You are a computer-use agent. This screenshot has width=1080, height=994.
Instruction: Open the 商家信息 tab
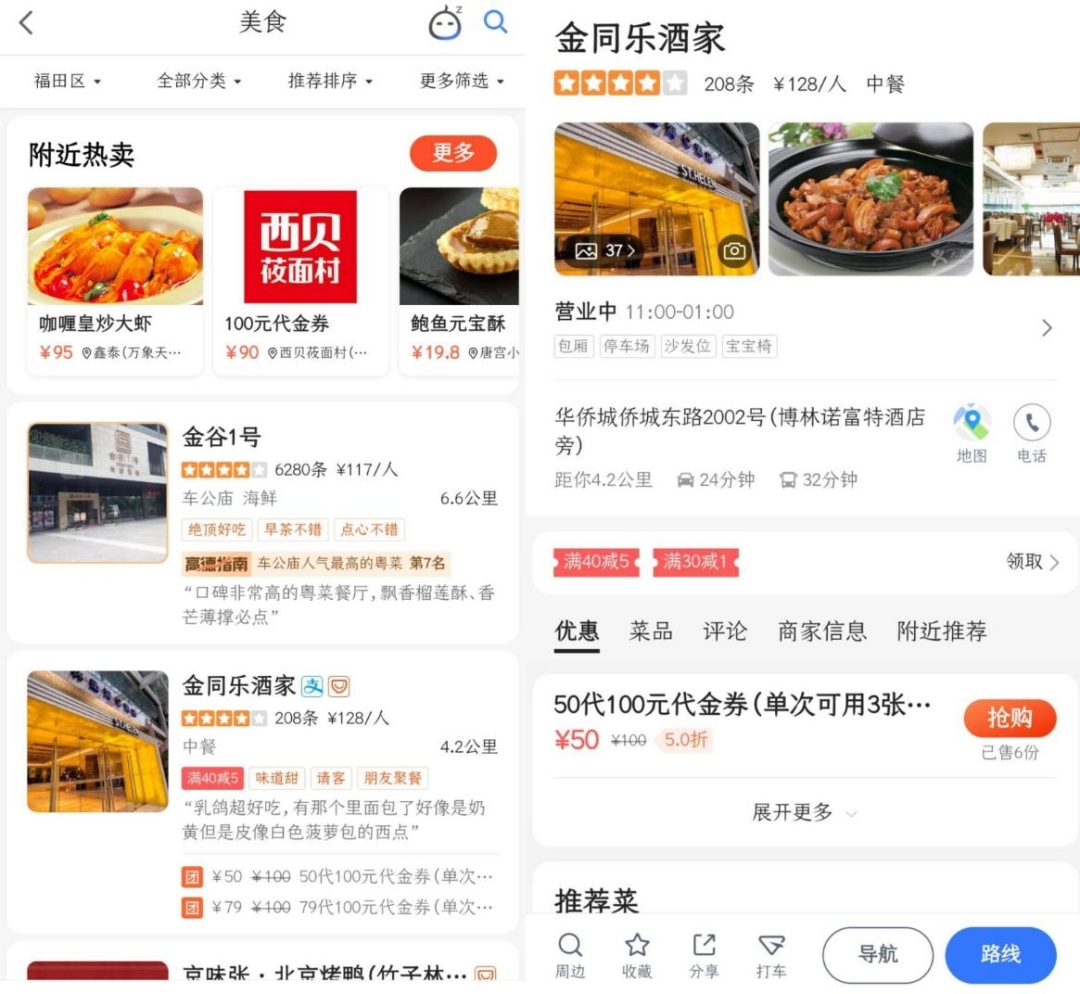click(822, 631)
